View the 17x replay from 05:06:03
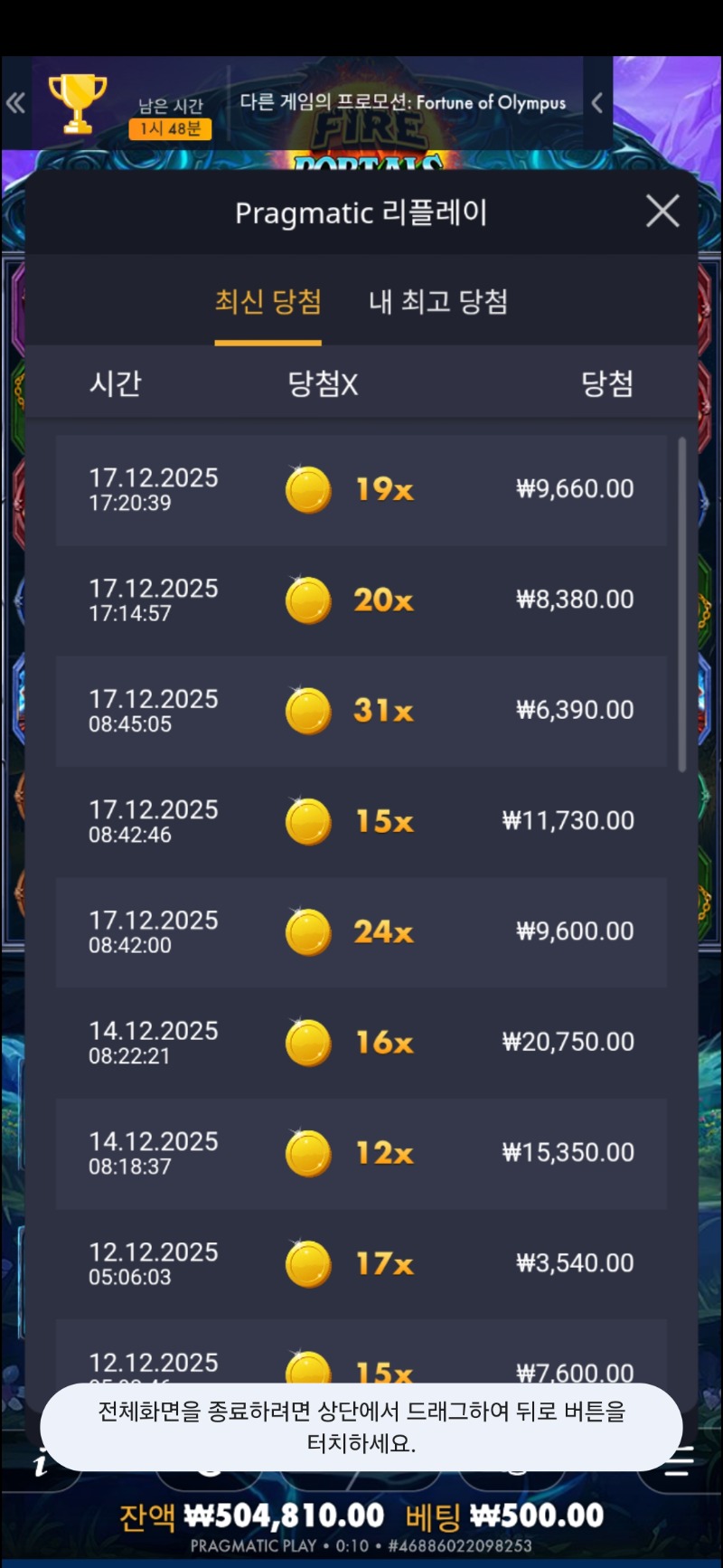This screenshot has height=1568, width=723. tap(361, 1263)
